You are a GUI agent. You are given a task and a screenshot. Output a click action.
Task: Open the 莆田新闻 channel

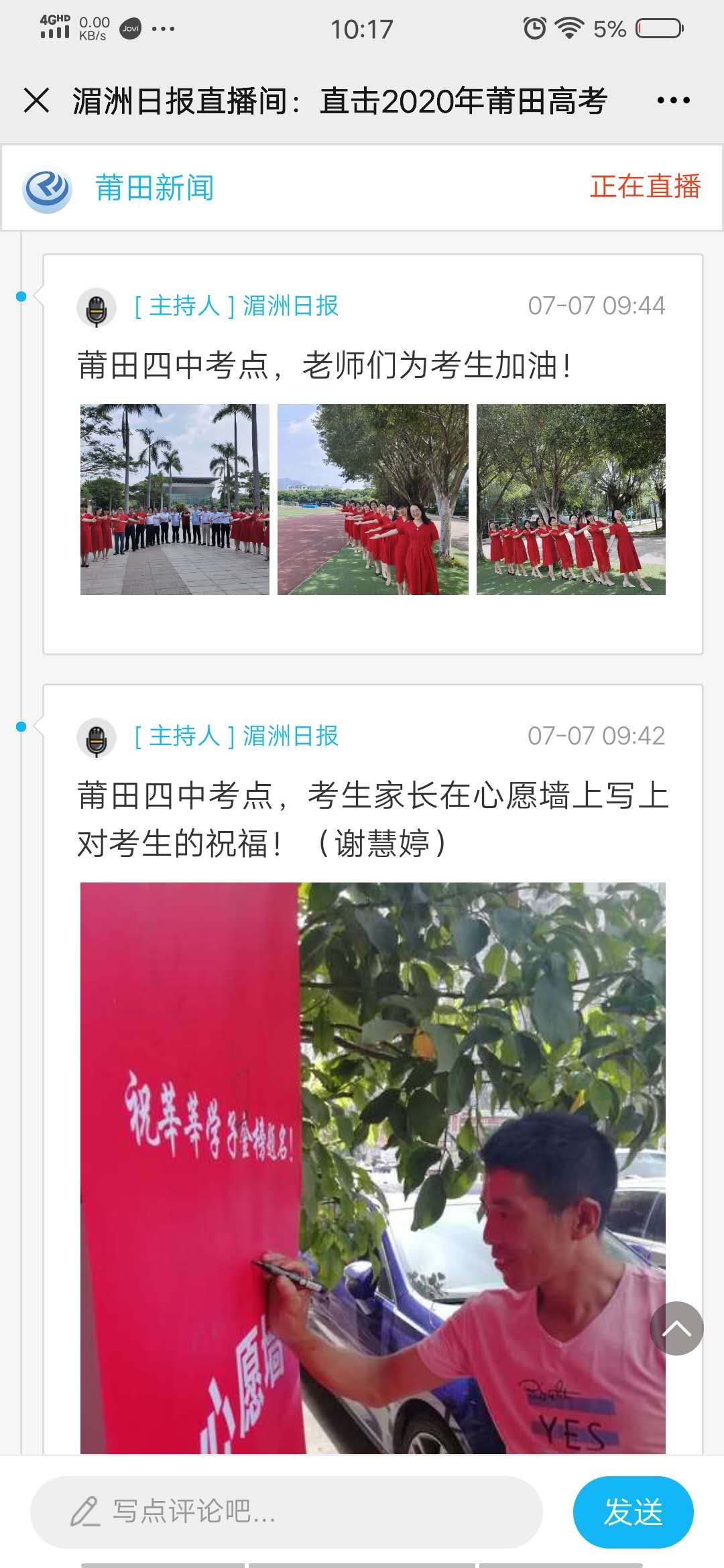[154, 188]
